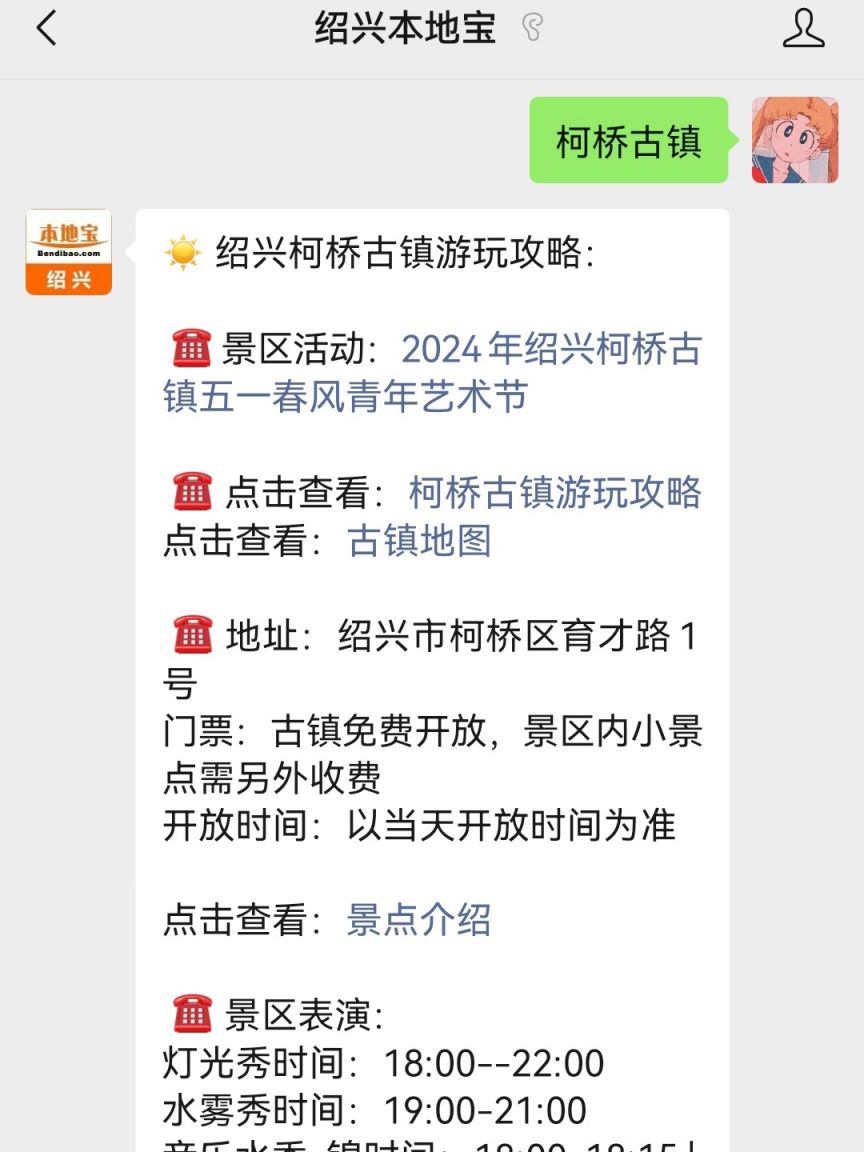Tap the sent message bubble 柯桥古镇
This screenshot has height=1152, width=864.
coord(627,141)
